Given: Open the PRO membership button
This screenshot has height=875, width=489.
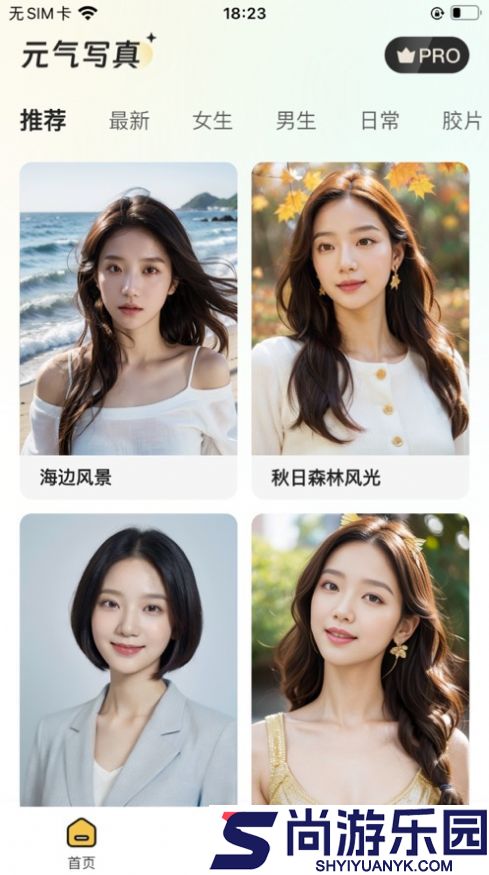Looking at the screenshot, I should click(x=427, y=55).
